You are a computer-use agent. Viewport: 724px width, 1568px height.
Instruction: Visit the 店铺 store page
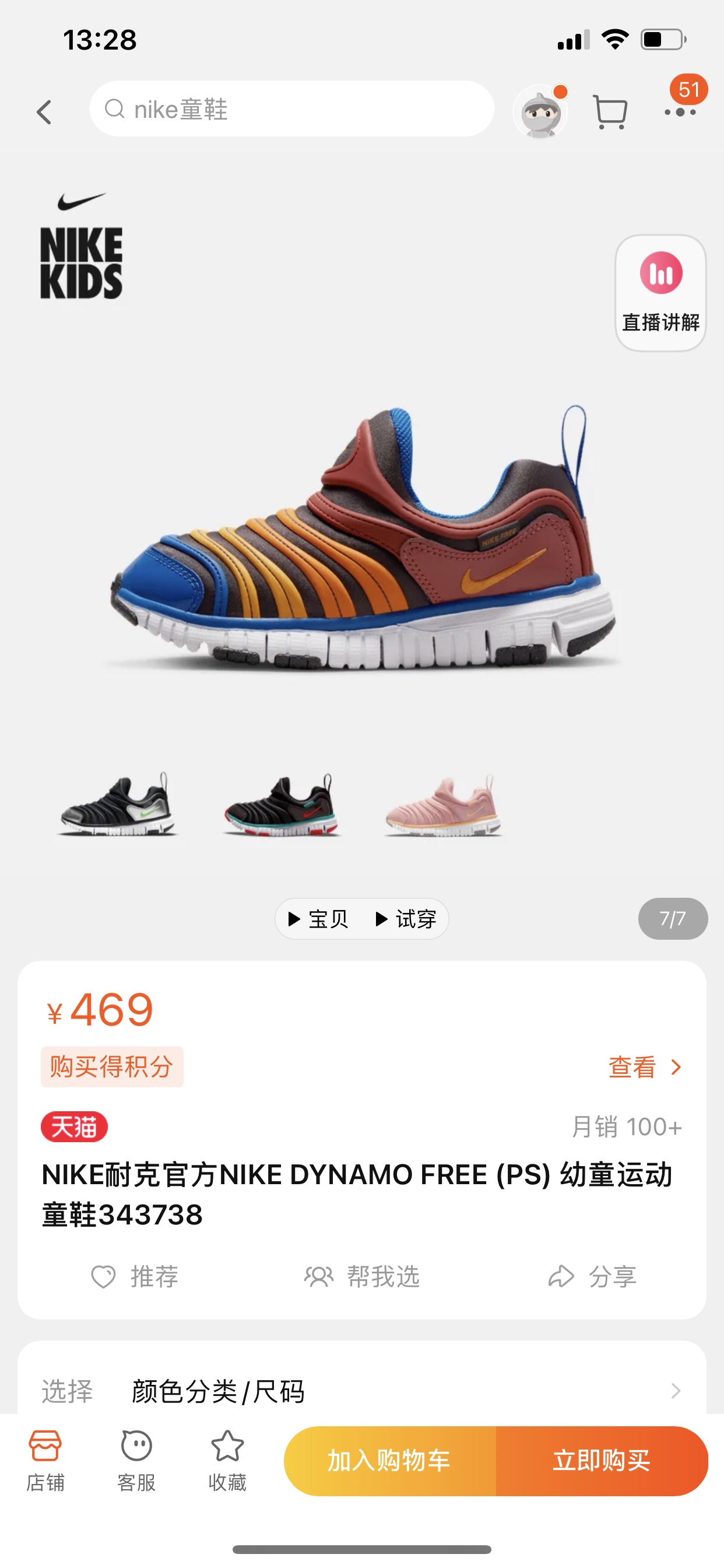45,1460
